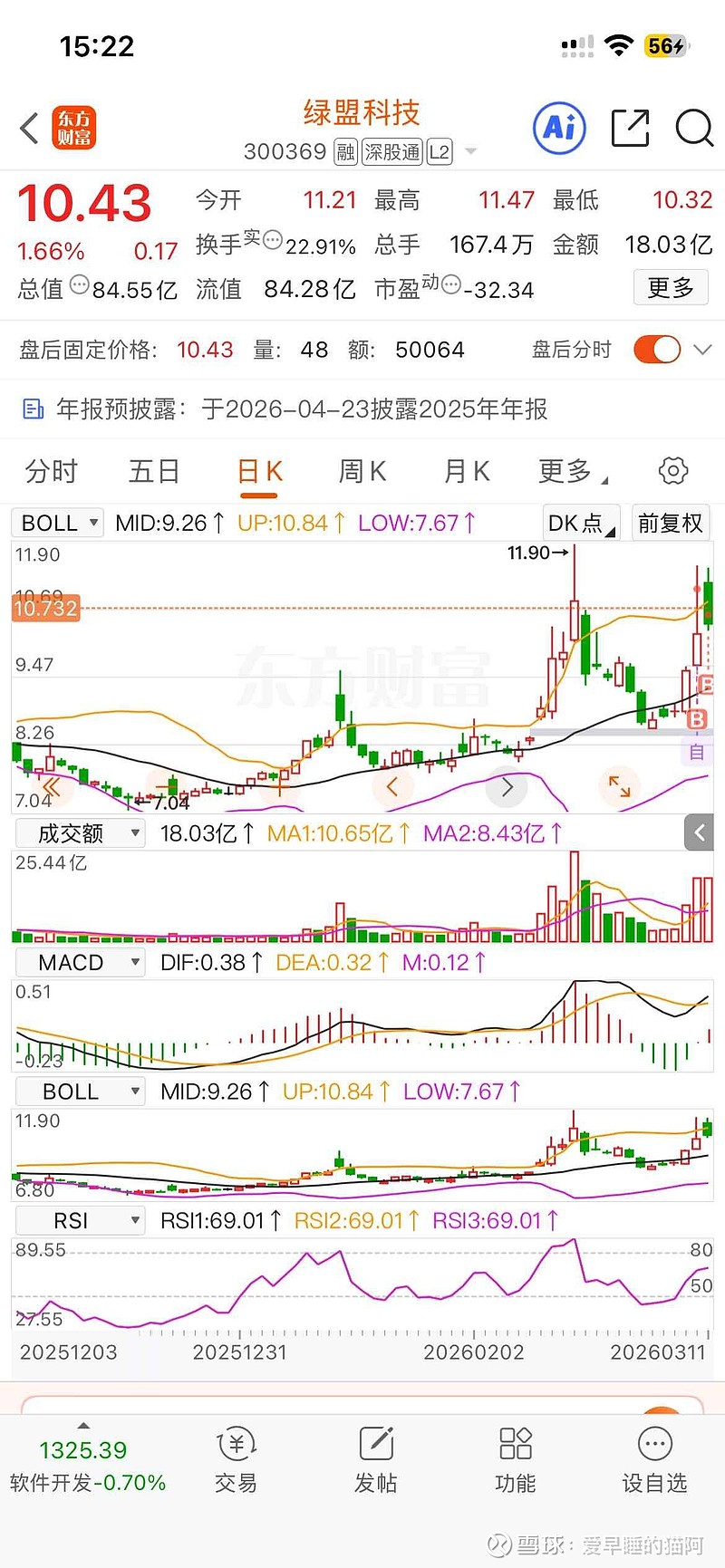Change the 前复权 adjustment option
The image size is (725, 1568).
tap(670, 523)
